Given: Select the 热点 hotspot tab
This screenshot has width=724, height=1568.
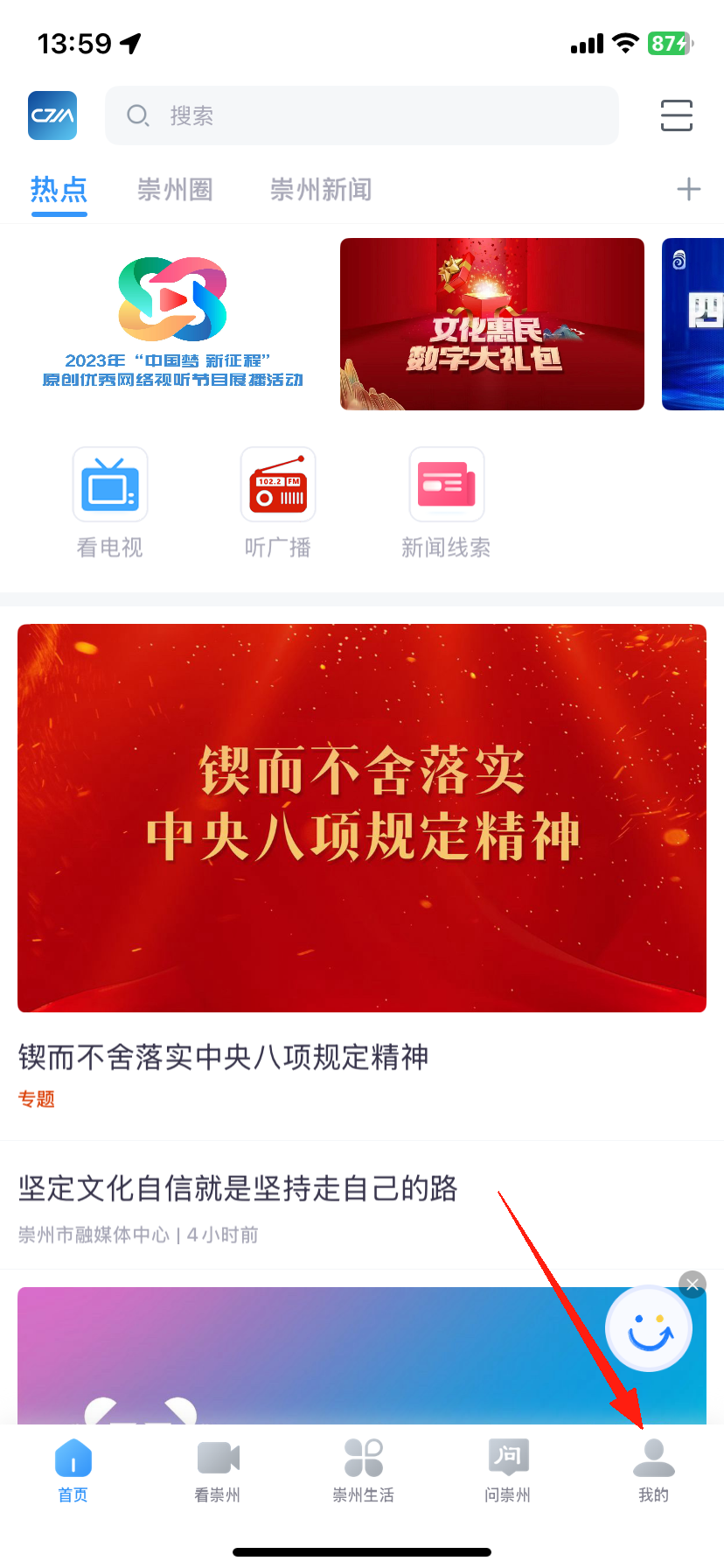Looking at the screenshot, I should (x=59, y=189).
